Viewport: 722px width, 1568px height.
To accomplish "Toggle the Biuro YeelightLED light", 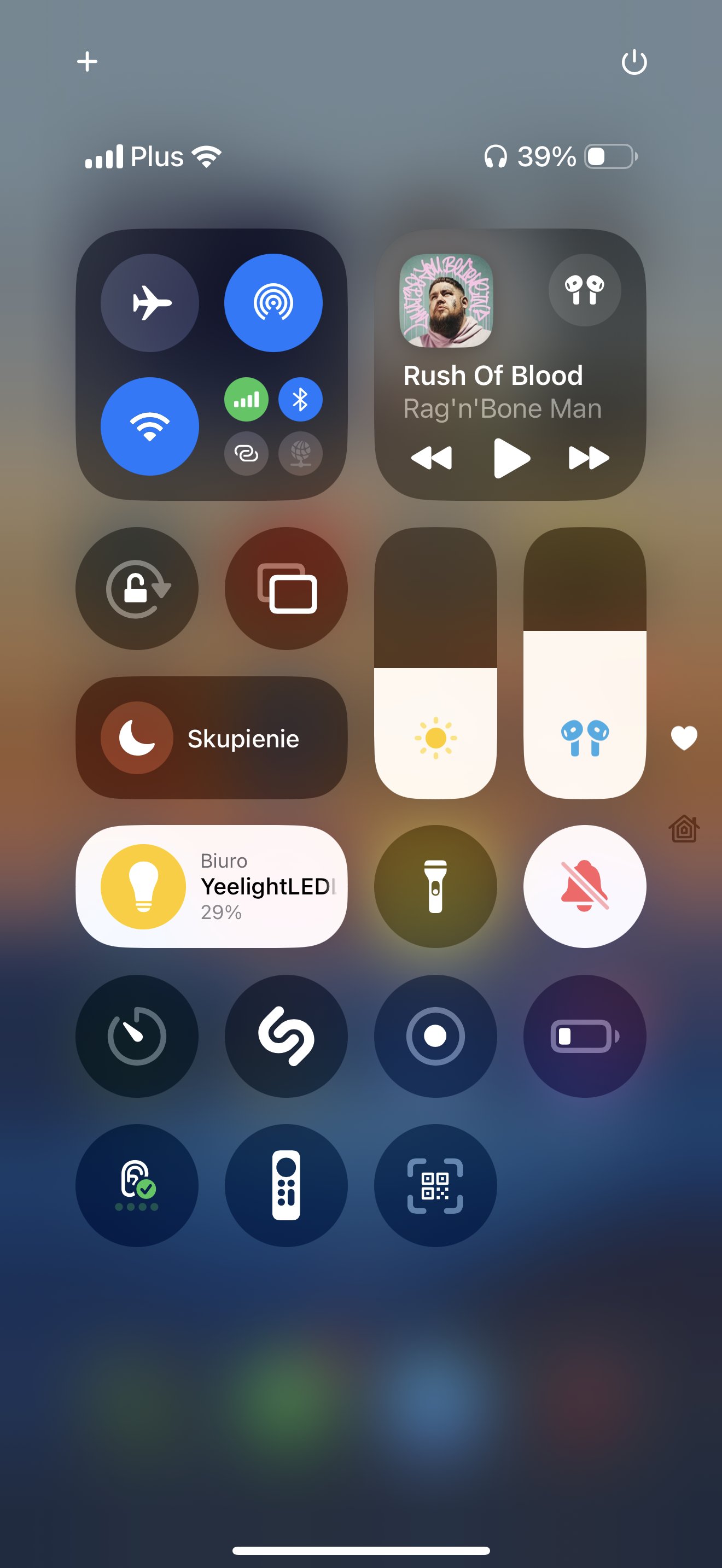I will [211, 886].
